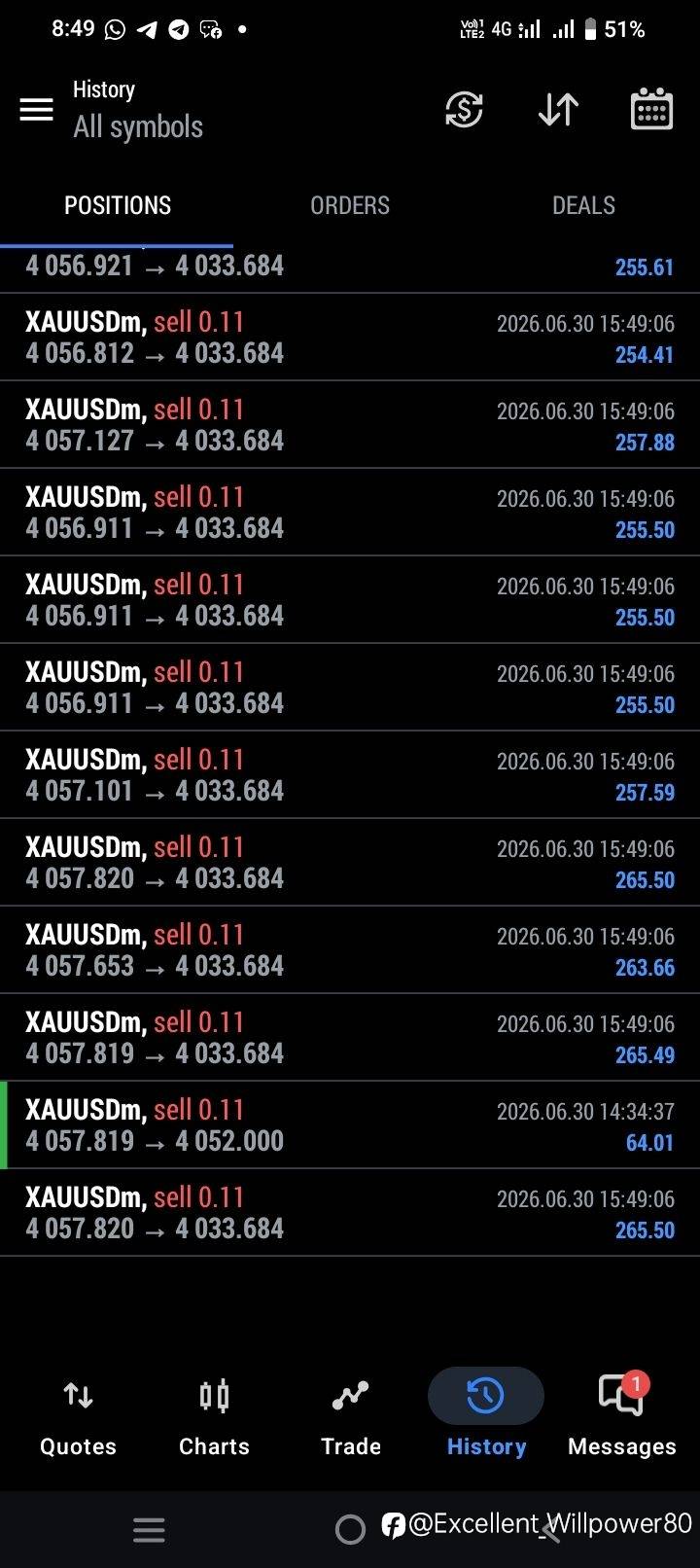The height and width of the screenshot is (1568, 700).
Task: Open Messages with one unread notification
Action: click(x=622, y=1417)
